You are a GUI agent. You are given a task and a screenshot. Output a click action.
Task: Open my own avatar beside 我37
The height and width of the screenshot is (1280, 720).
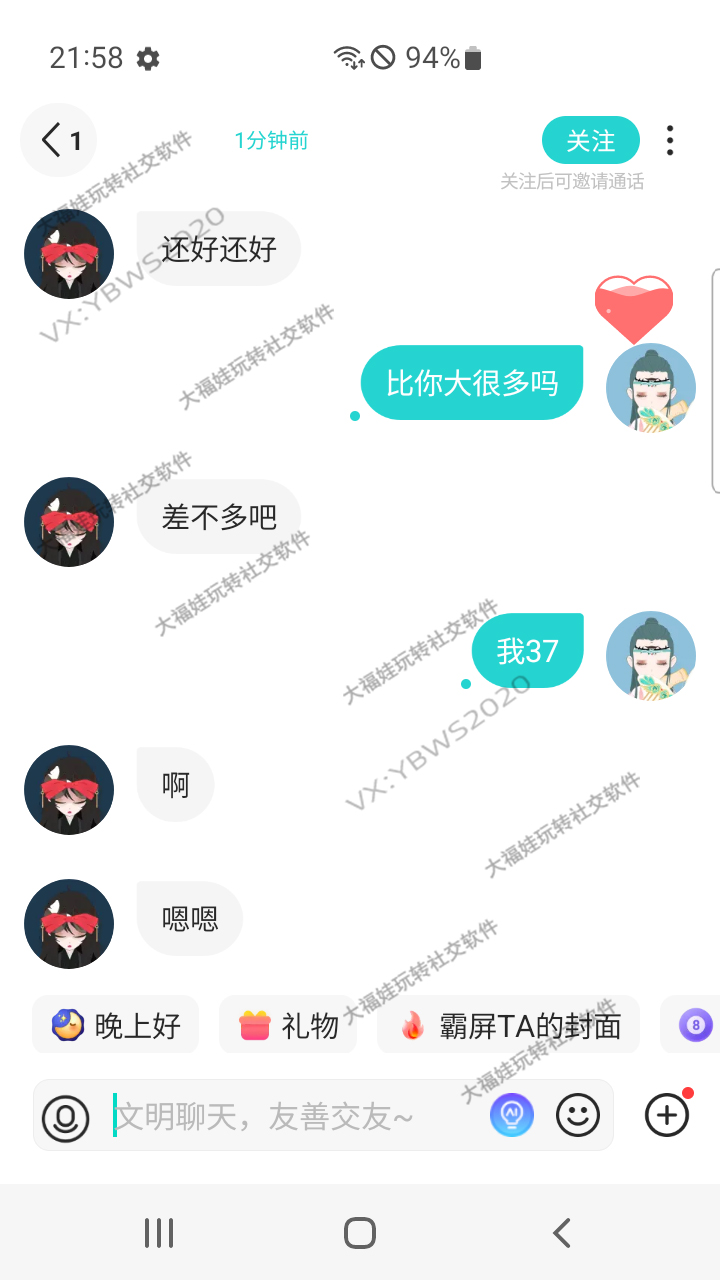click(x=651, y=656)
